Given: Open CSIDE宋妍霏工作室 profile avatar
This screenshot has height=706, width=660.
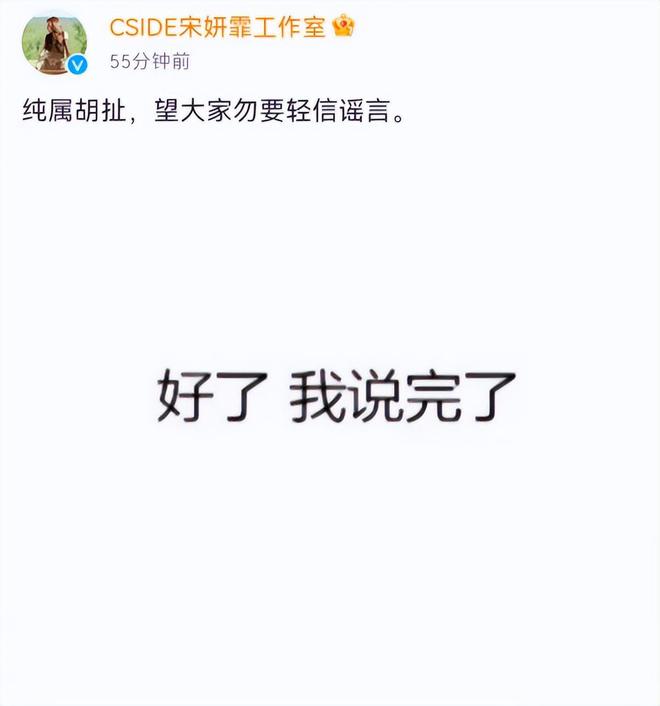Looking at the screenshot, I should point(54,43).
